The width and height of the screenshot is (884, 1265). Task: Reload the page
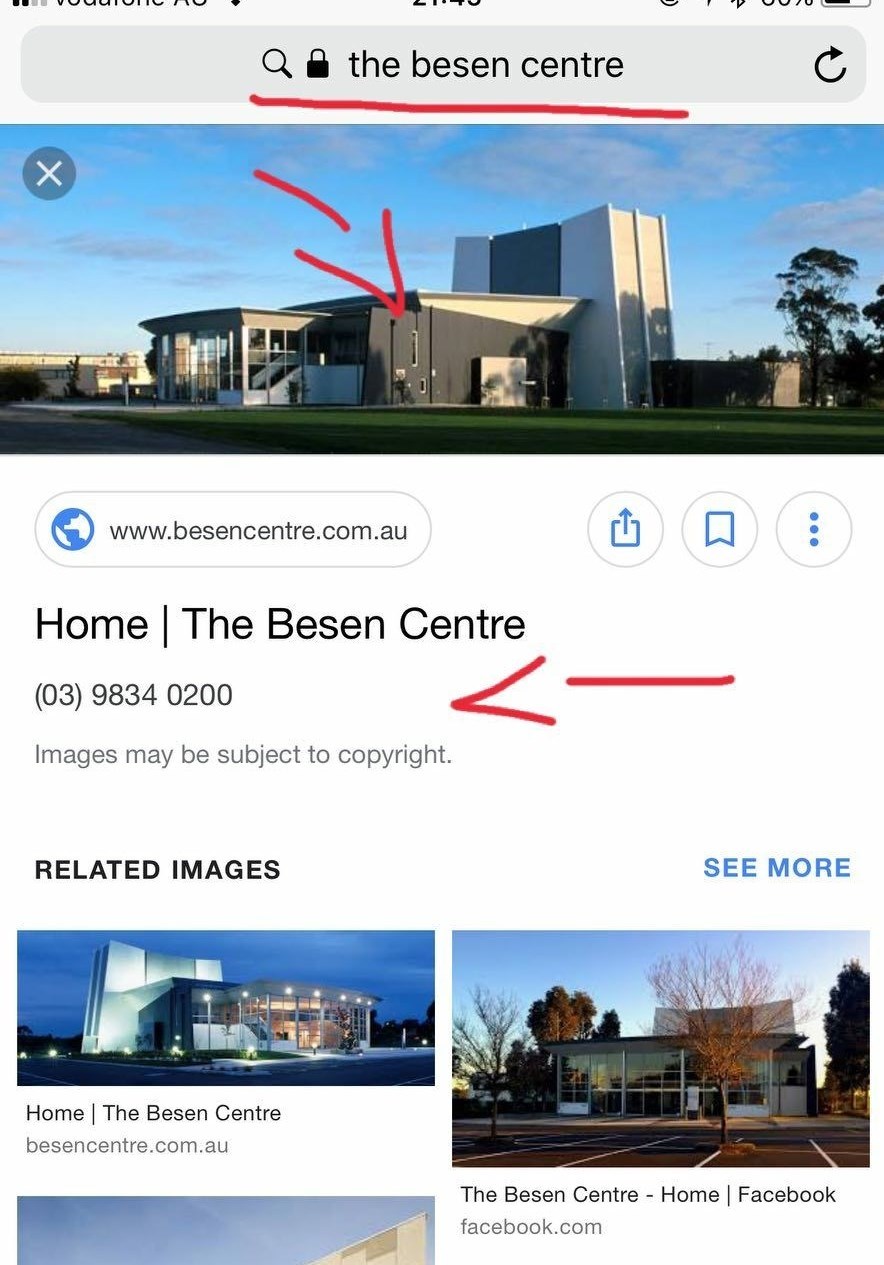click(829, 66)
